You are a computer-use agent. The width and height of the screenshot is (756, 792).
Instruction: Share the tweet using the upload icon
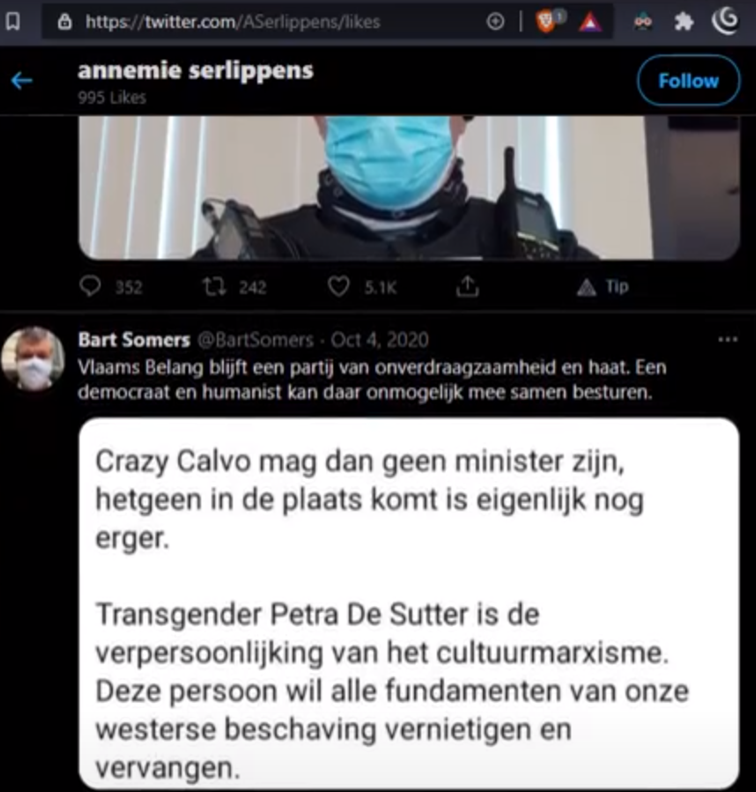466,287
